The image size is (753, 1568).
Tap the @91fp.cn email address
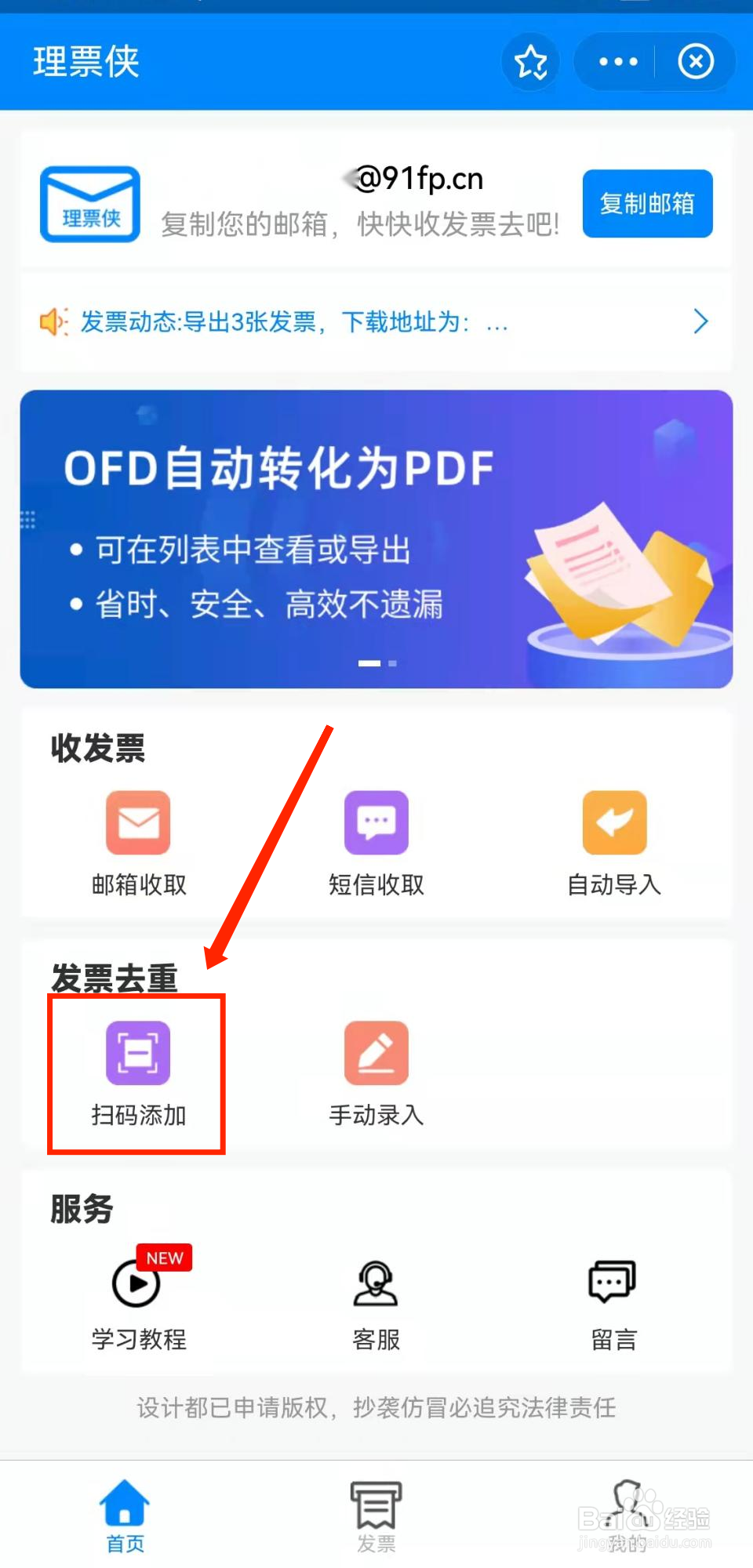pyautogui.click(x=420, y=178)
